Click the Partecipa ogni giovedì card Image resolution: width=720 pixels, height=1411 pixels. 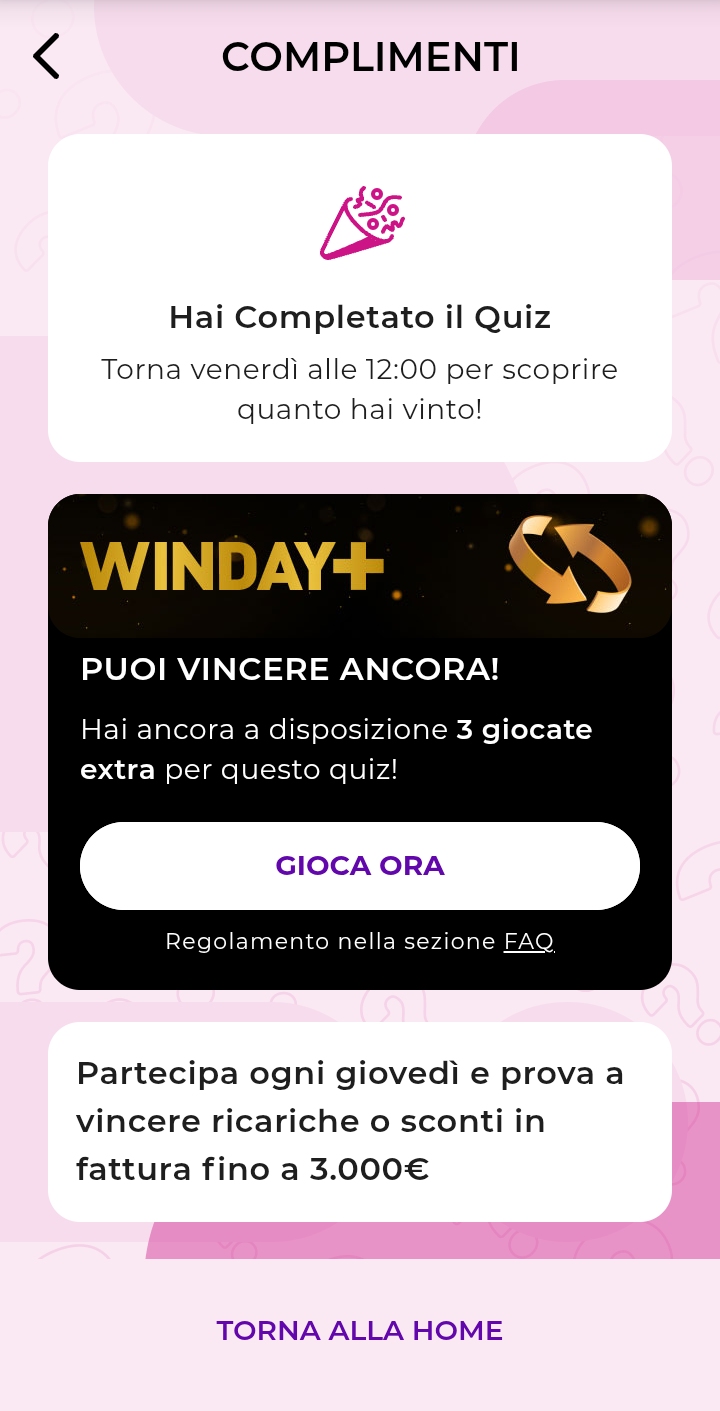[x=360, y=1120]
